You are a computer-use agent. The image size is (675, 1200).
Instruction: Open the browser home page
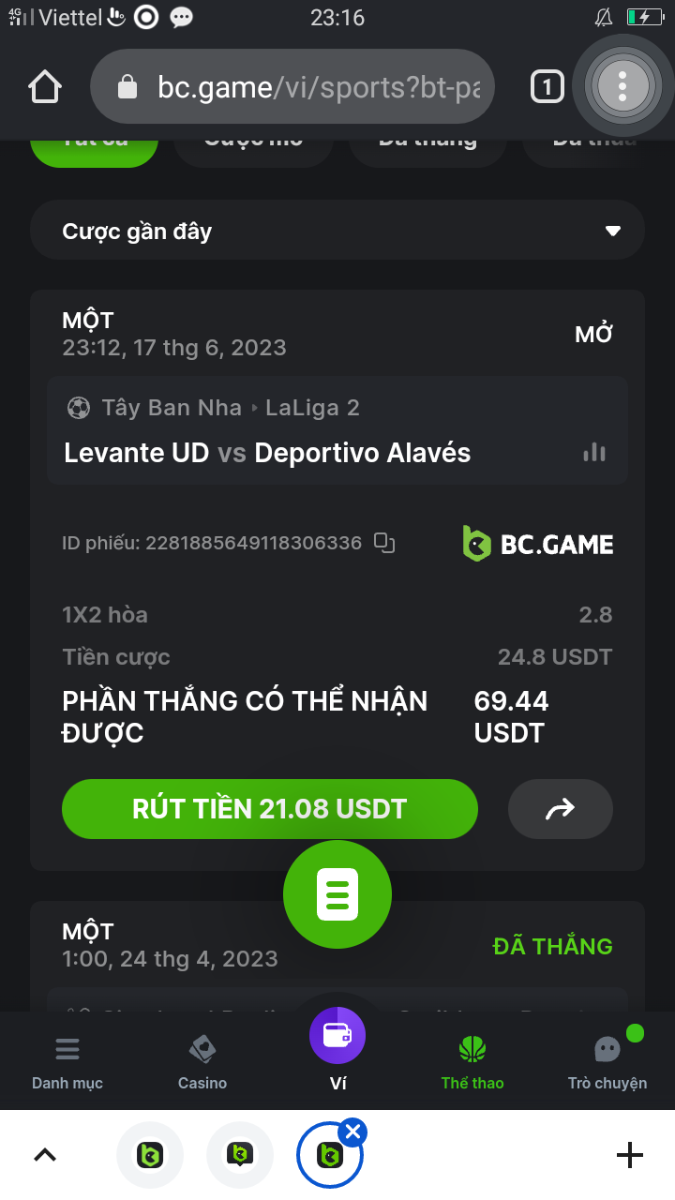click(x=45, y=87)
